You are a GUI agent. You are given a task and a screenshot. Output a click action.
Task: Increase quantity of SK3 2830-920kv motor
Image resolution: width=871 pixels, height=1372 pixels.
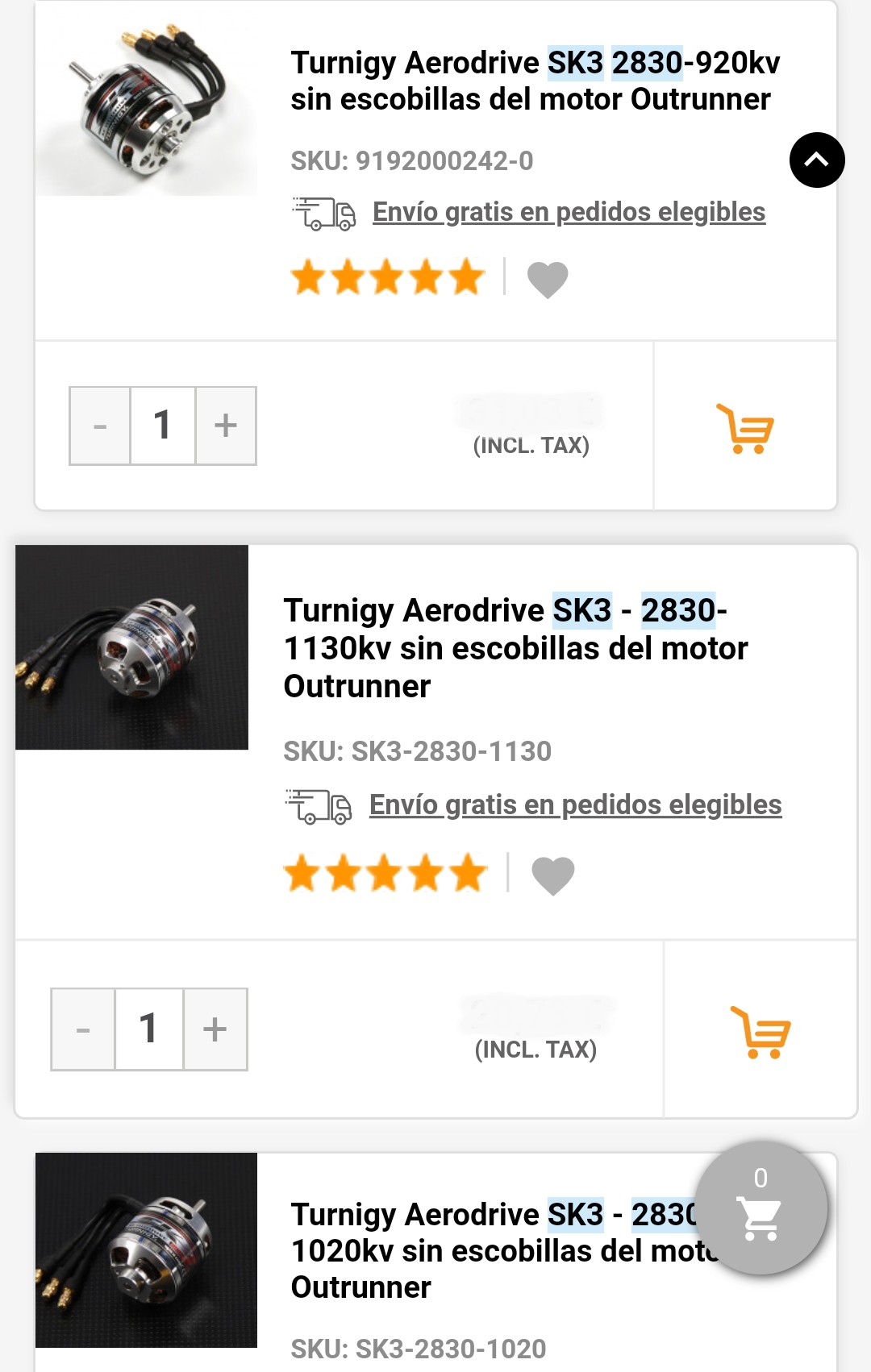pos(226,426)
